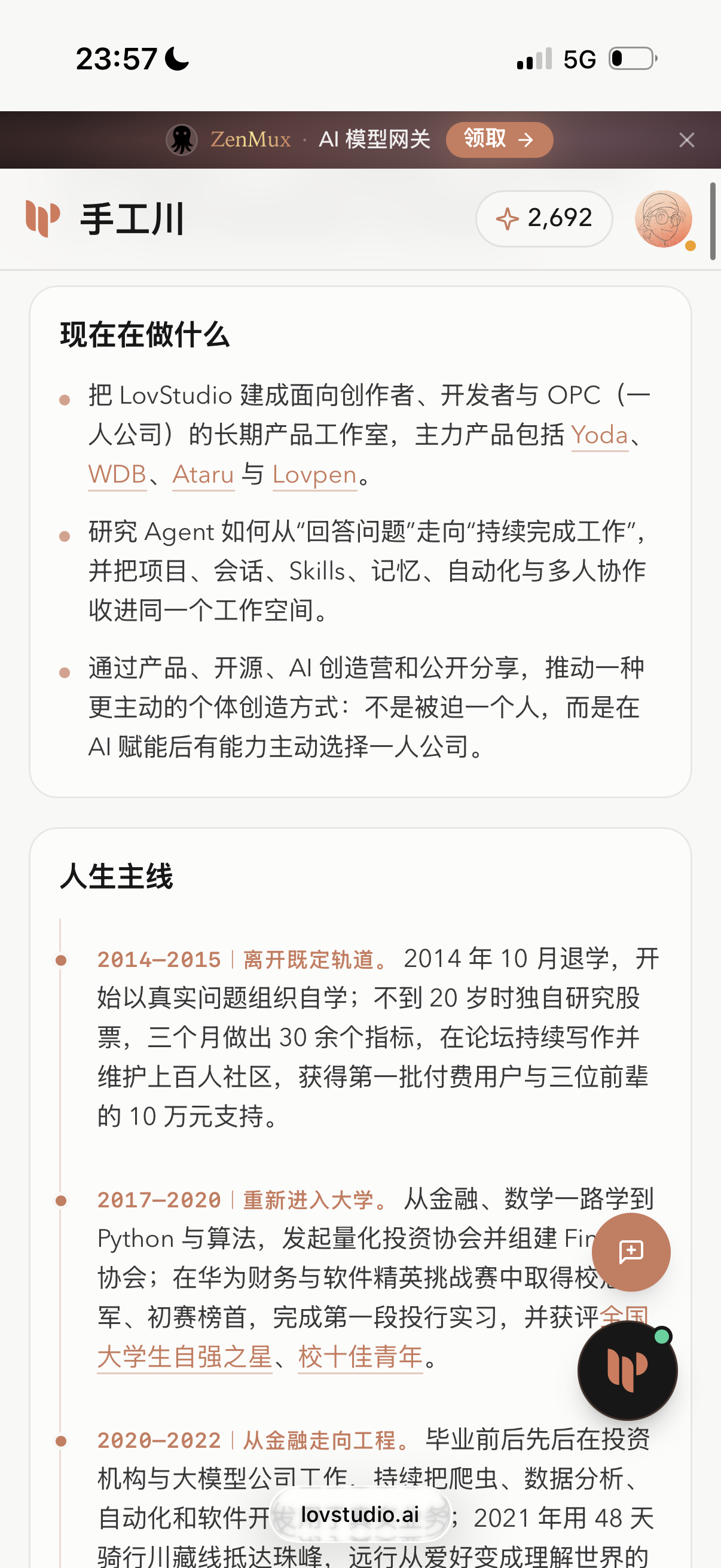
Task: Open the profile avatar
Action: pos(663,219)
